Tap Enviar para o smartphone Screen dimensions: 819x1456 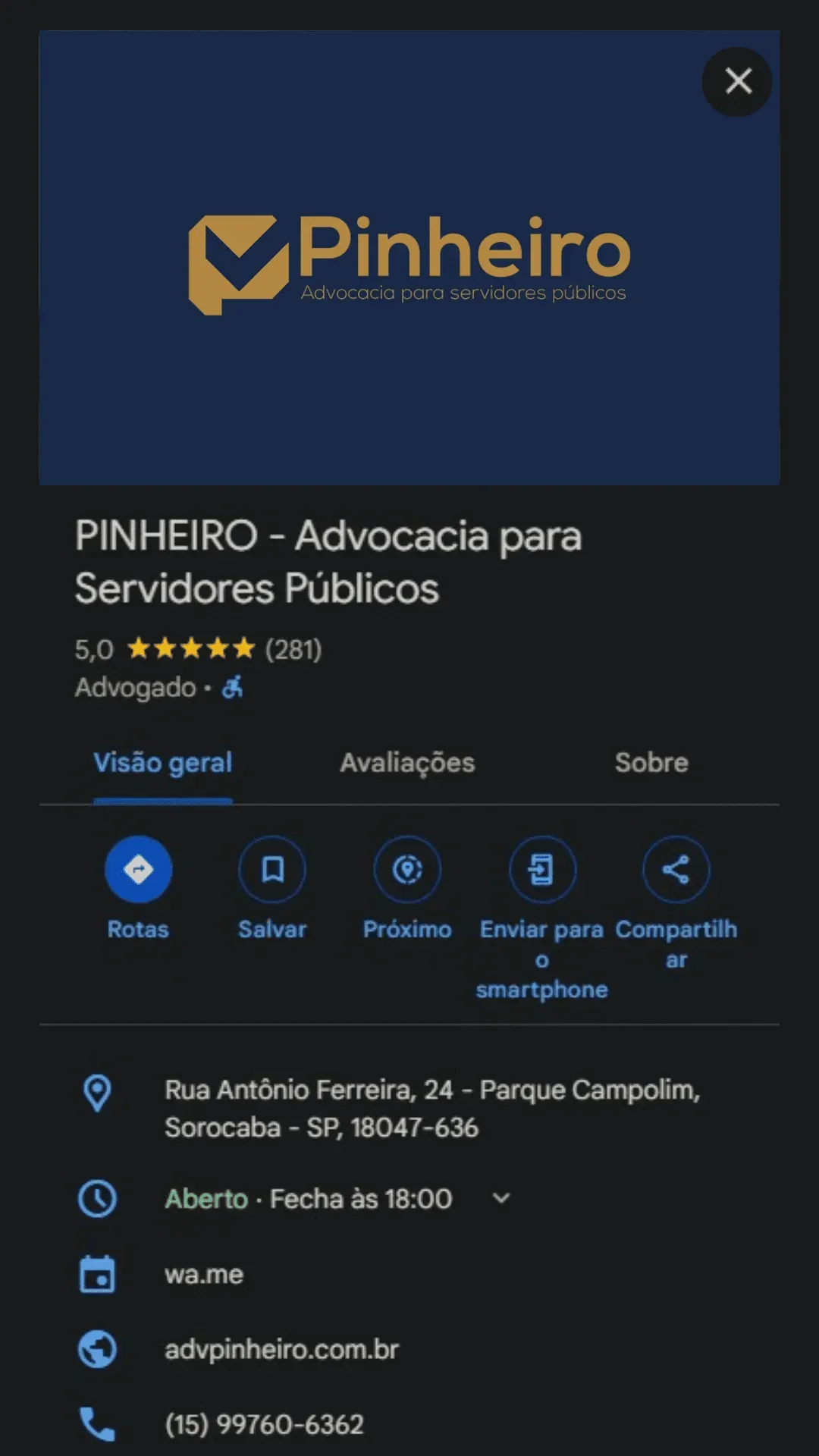coord(541,870)
